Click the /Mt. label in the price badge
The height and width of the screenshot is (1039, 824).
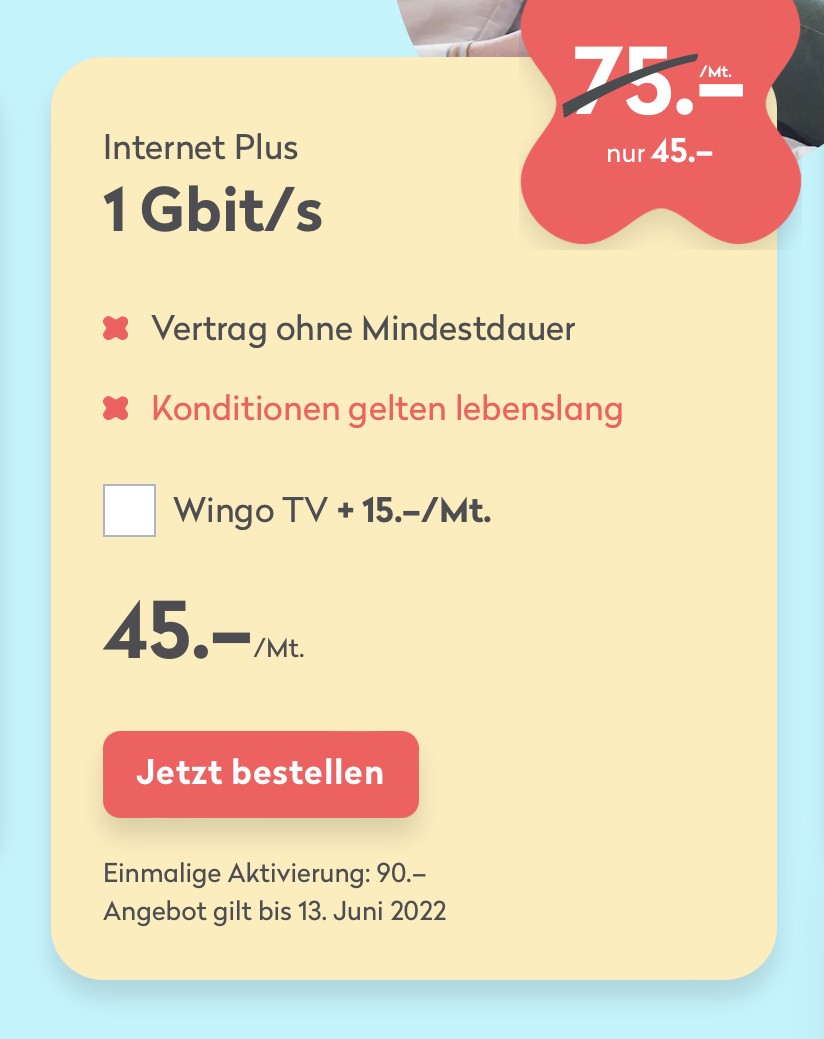click(x=717, y=72)
